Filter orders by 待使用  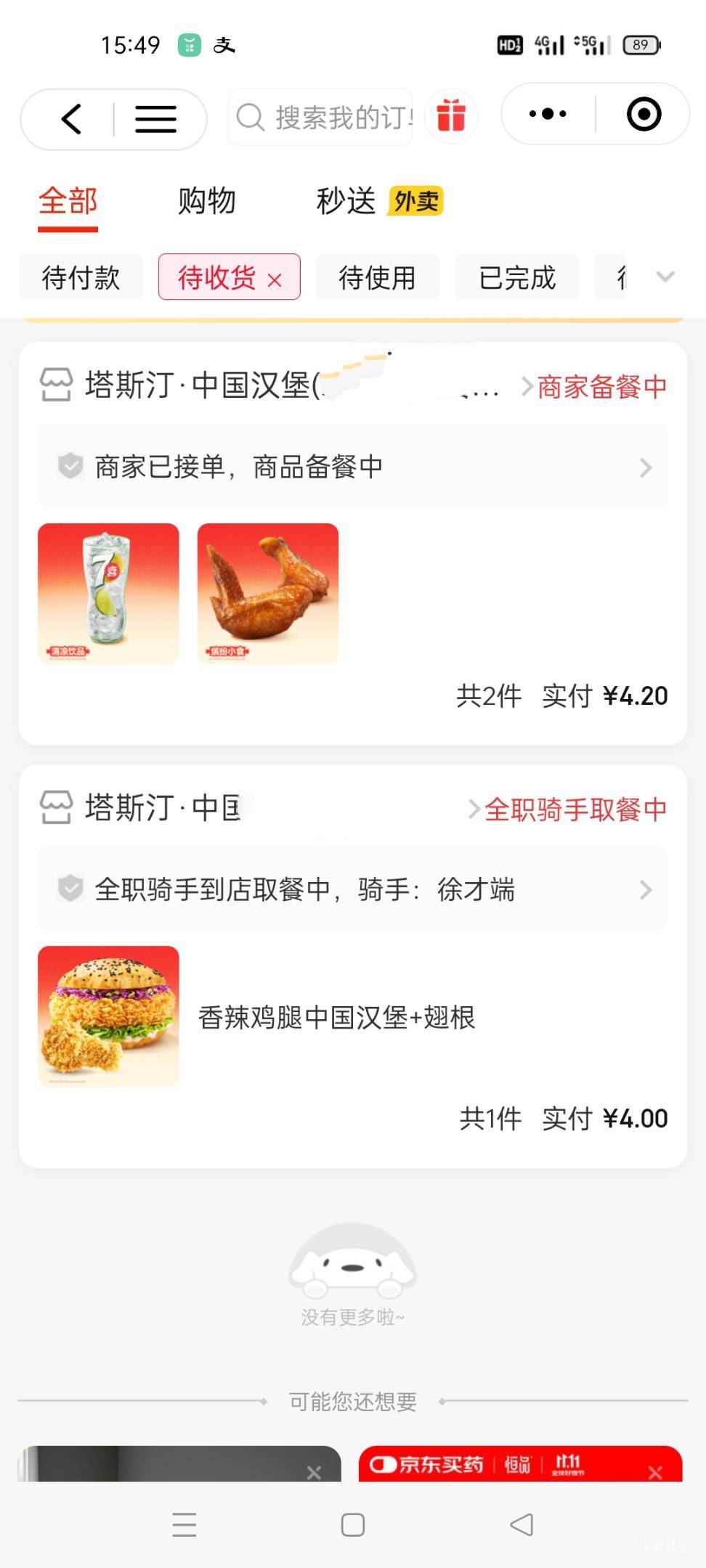click(377, 277)
